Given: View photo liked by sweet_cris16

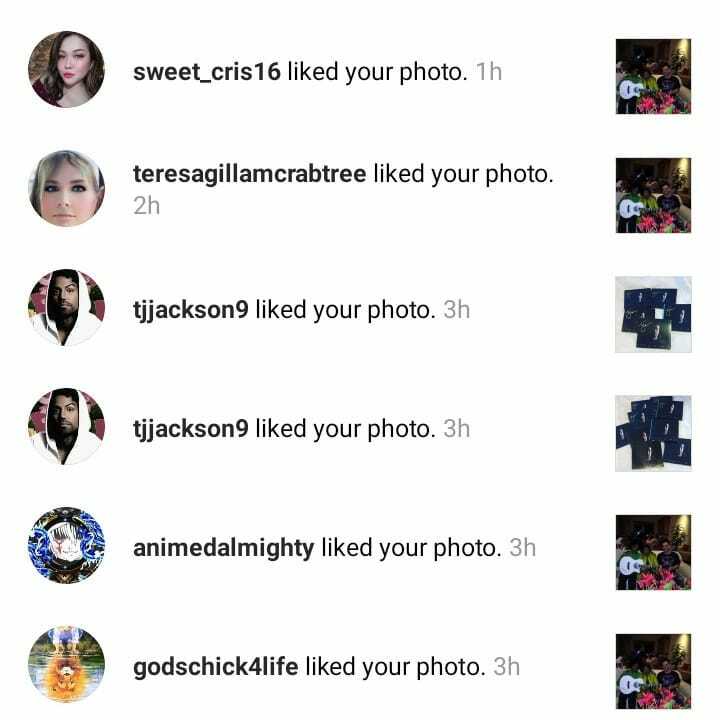Looking at the screenshot, I should coord(652,77).
